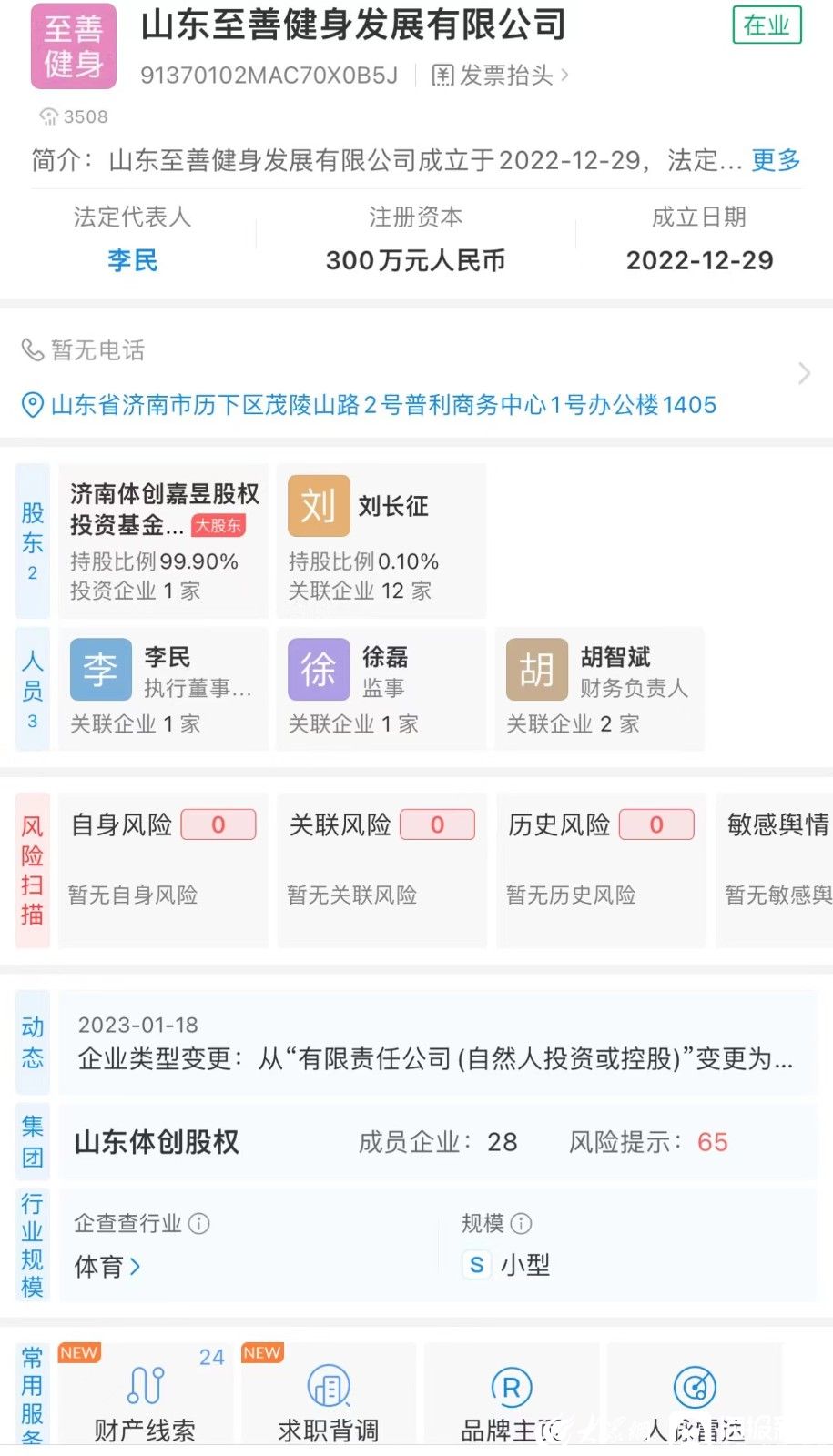Open the 胡智斌 financial officer card
This screenshot has width=833, height=1456.
[599, 689]
